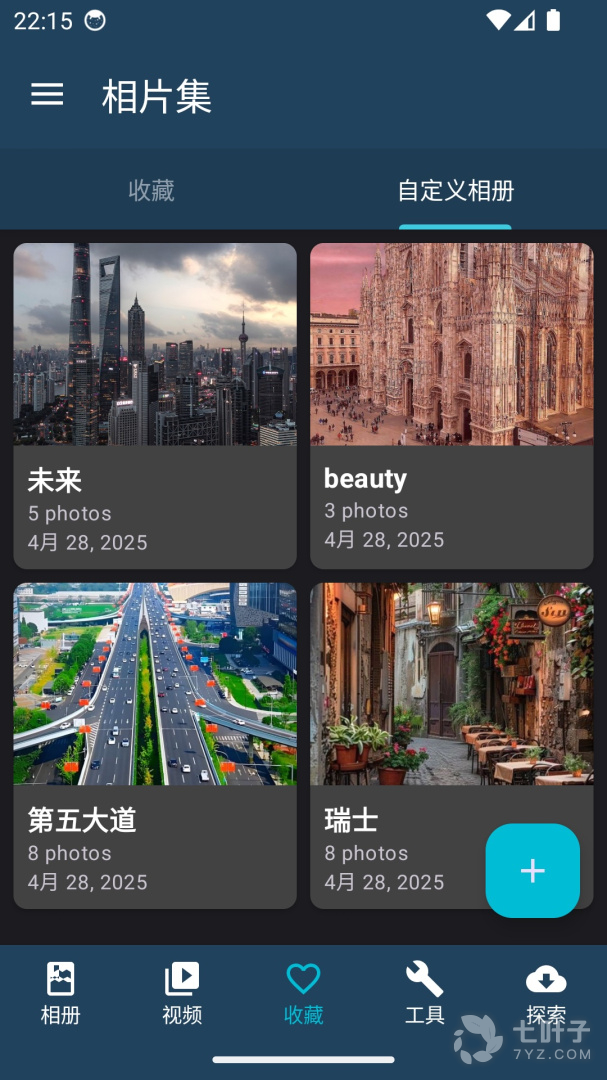Image resolution: width=607 pixels, height=1080 pixels.
Task: Open the 工具 tab
Action: click(x=424, y=993)
